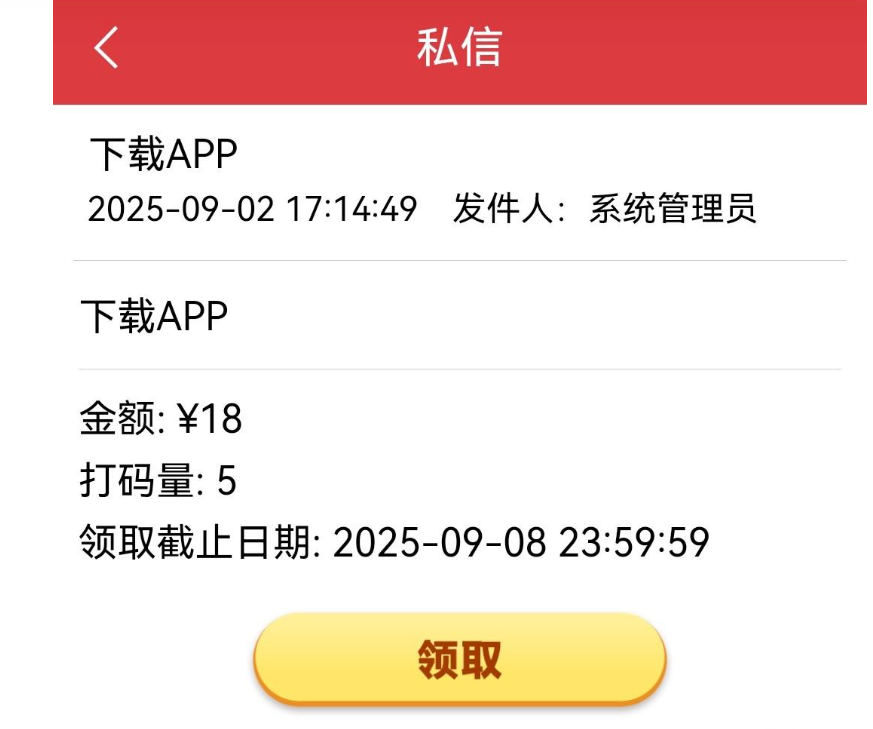Viewport: 873px width, 729px height.
Task: Go back from the 私信 page
Action: 107,47
